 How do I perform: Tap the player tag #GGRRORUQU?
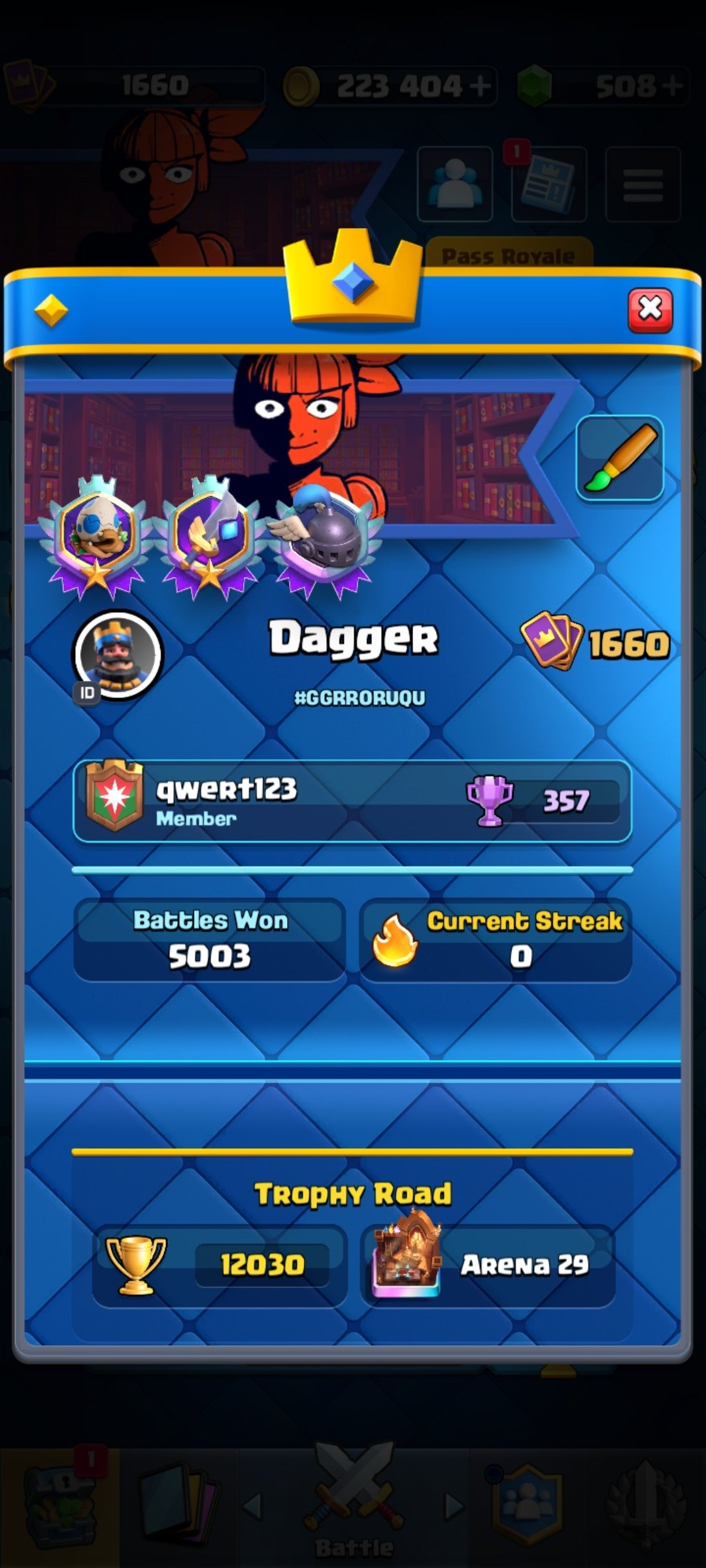[x=360, y=698]
